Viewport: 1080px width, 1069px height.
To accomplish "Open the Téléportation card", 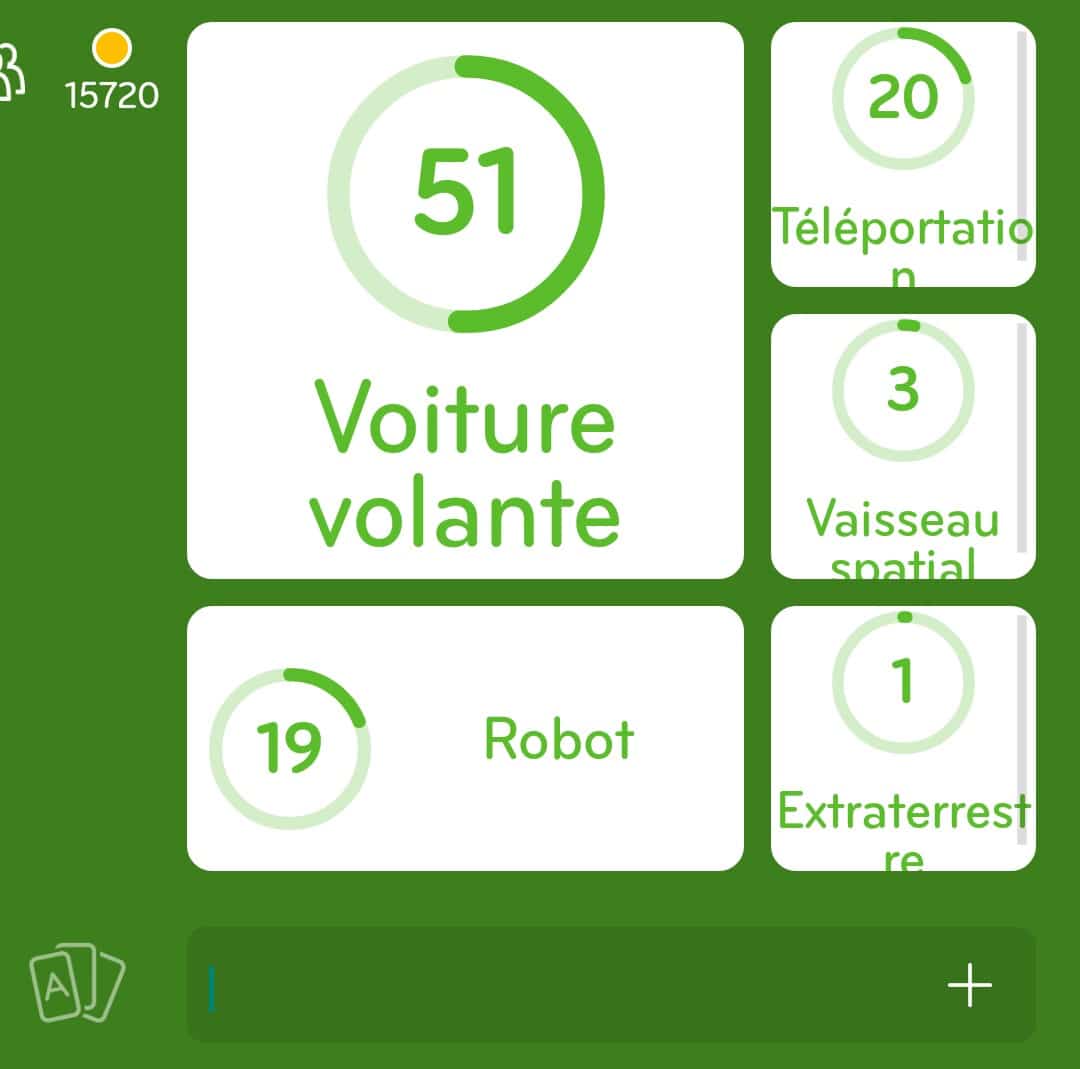I will 902,155.
